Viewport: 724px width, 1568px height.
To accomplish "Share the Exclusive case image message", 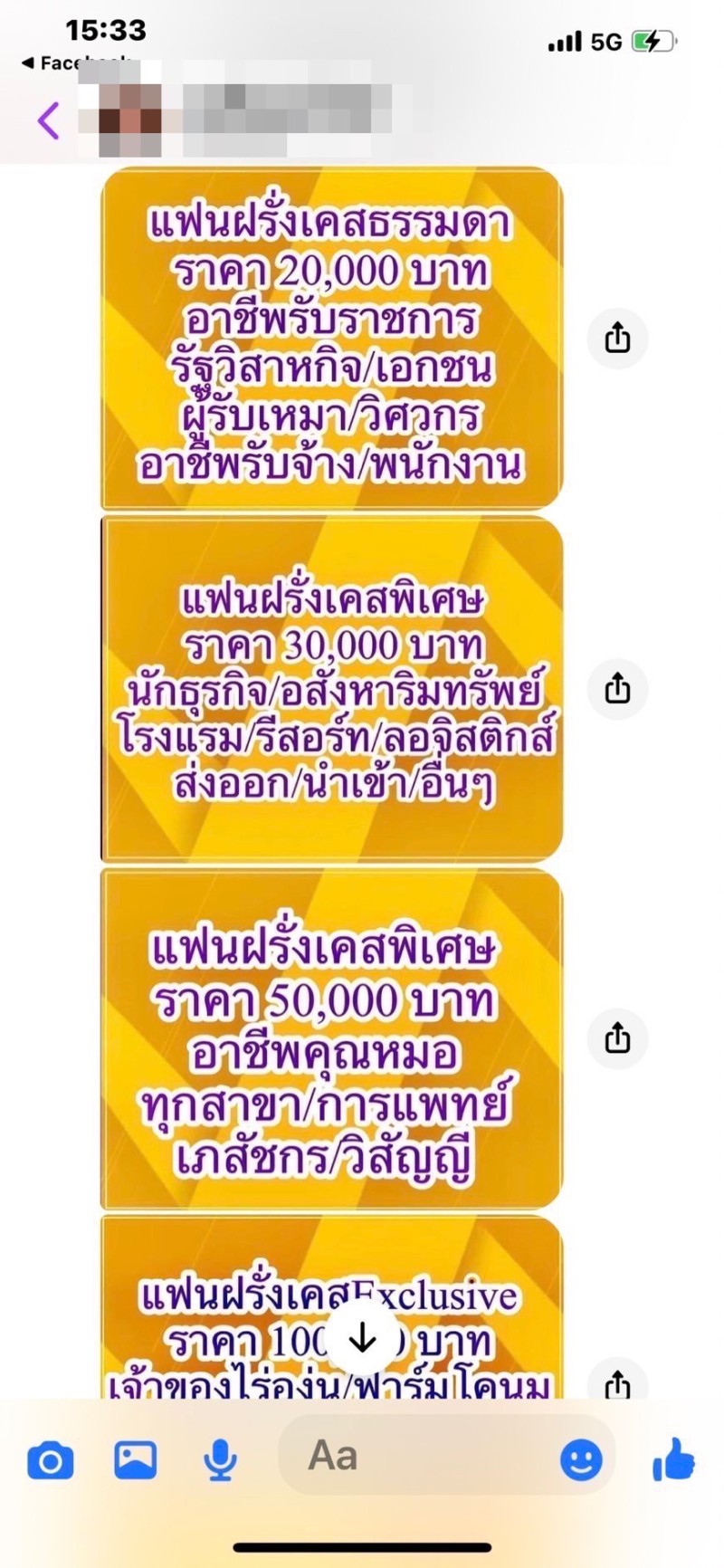I will pos(617,1382).
